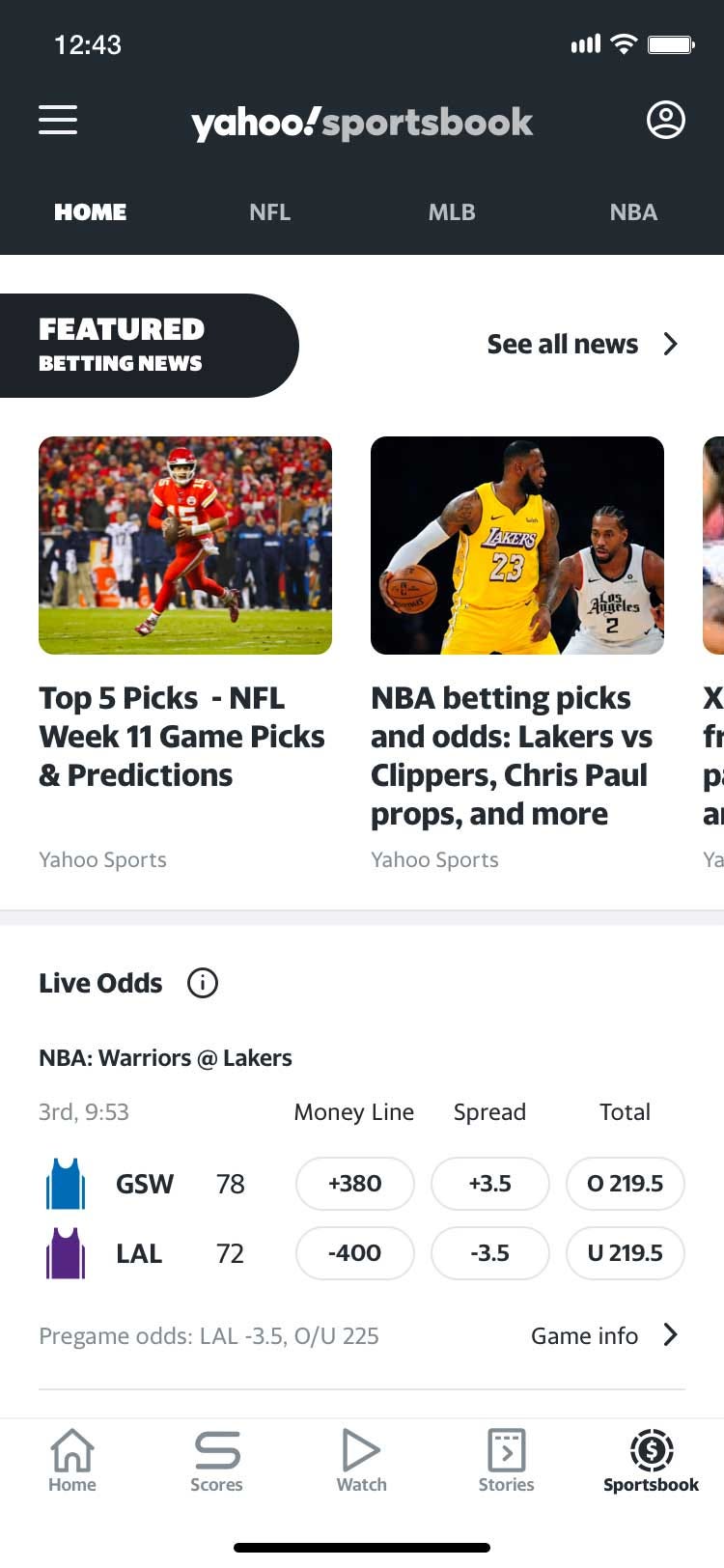This screenshot has width=724, height=1568.
Task: Tap the Watch icon
Action: pyautogui.click(x=361, y=1461)
